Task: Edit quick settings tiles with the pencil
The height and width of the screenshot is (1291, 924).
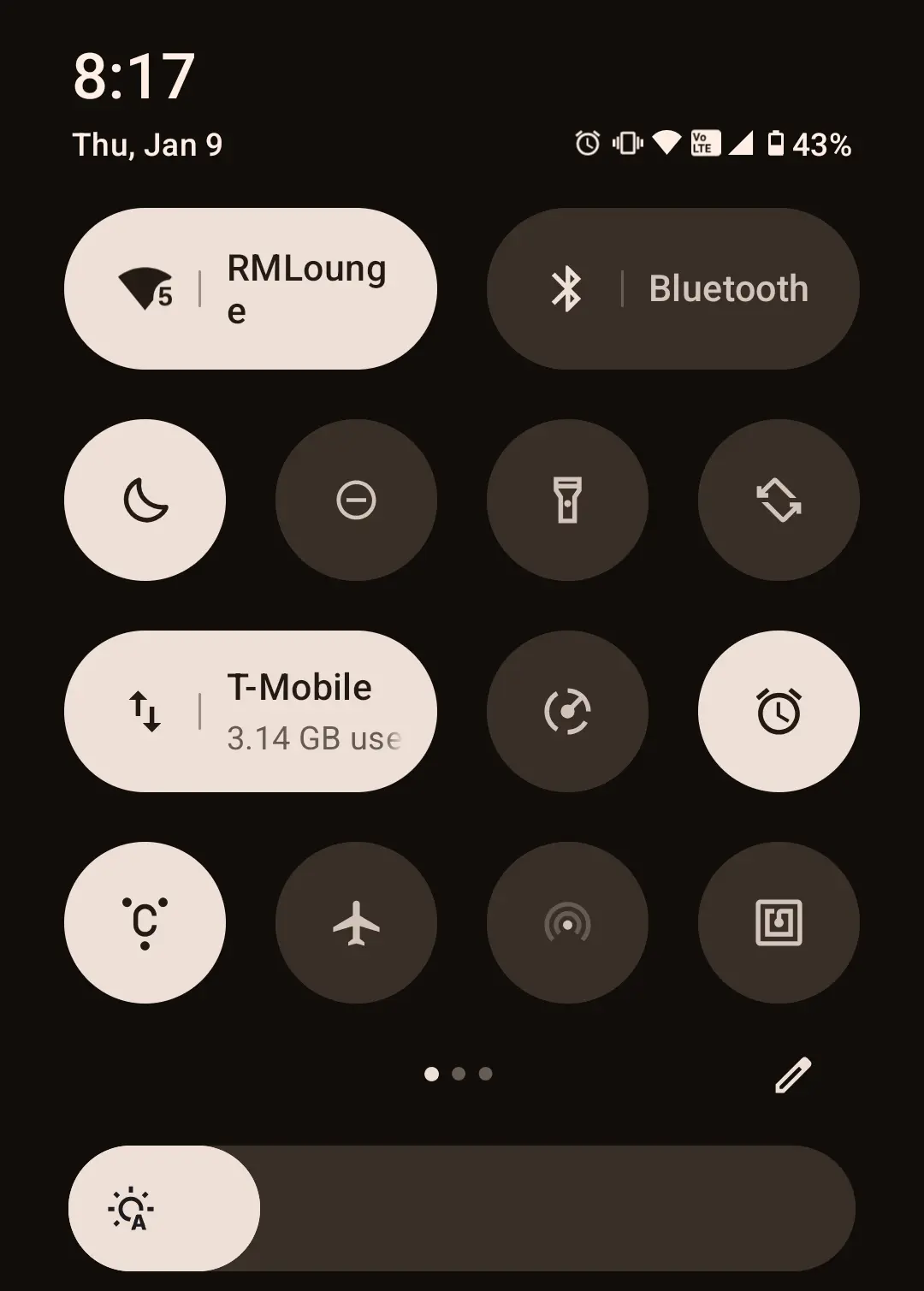Action: [x=792, y=1075]
